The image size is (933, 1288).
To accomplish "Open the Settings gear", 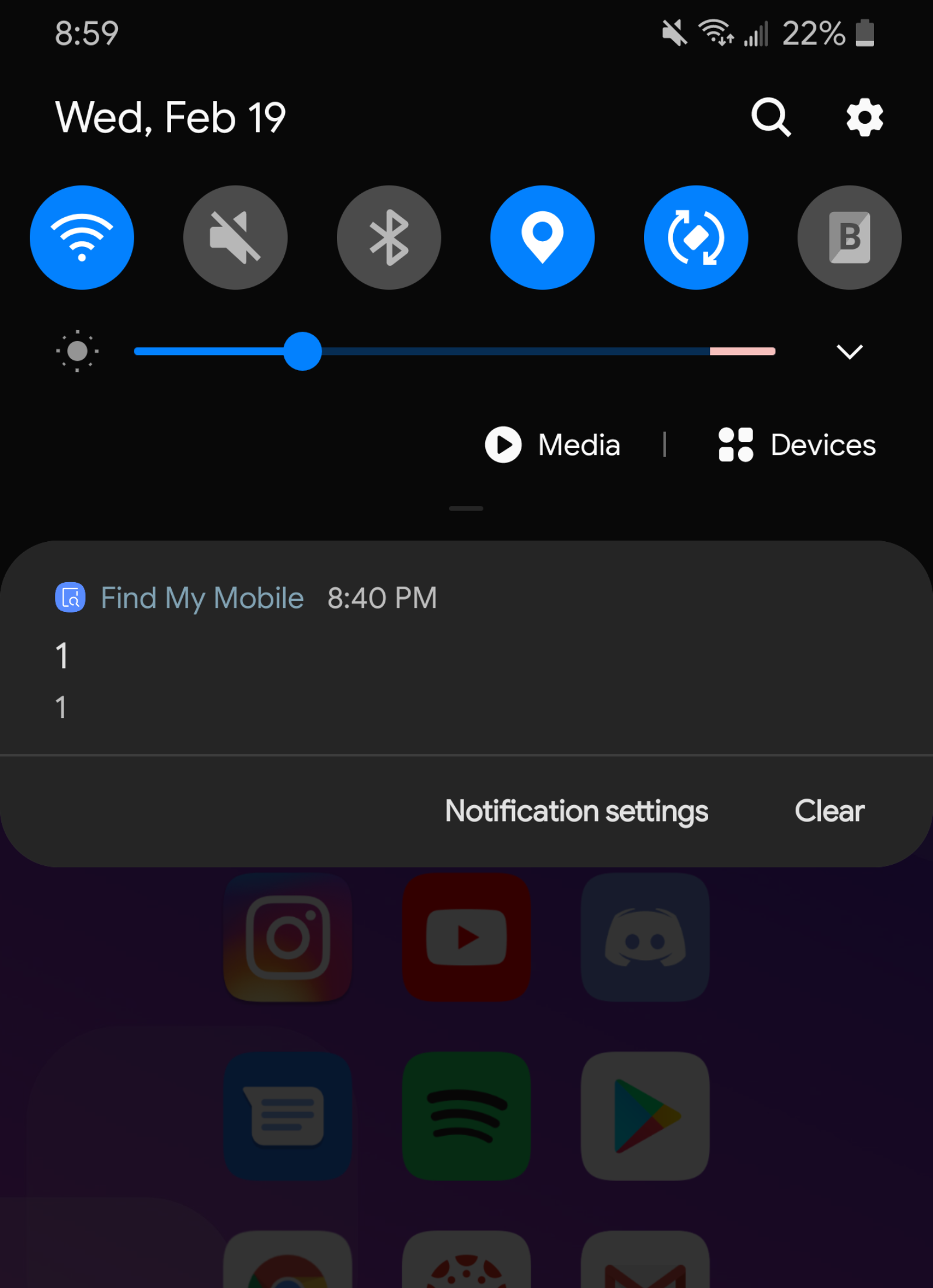I will coord(864,117).
